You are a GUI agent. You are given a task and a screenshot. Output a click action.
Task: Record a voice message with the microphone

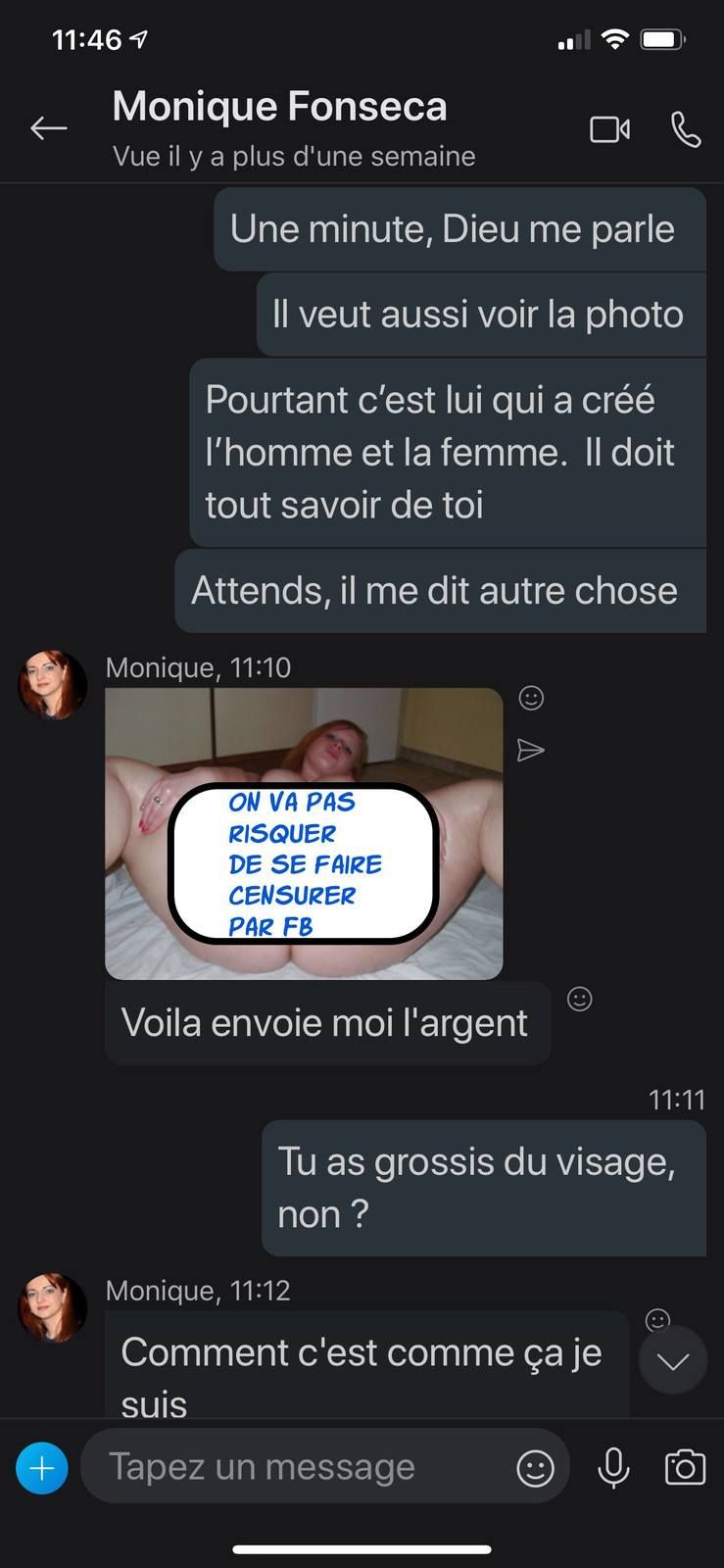coord(613,1467)
